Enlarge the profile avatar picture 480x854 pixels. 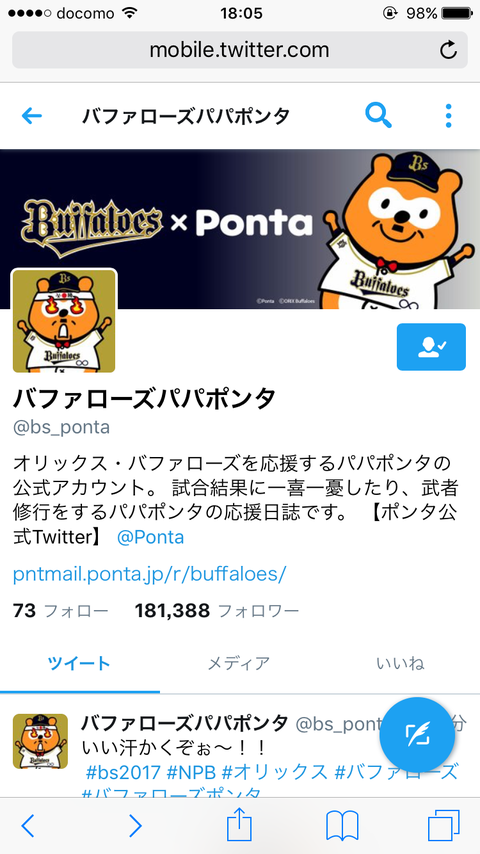[64, 321]
